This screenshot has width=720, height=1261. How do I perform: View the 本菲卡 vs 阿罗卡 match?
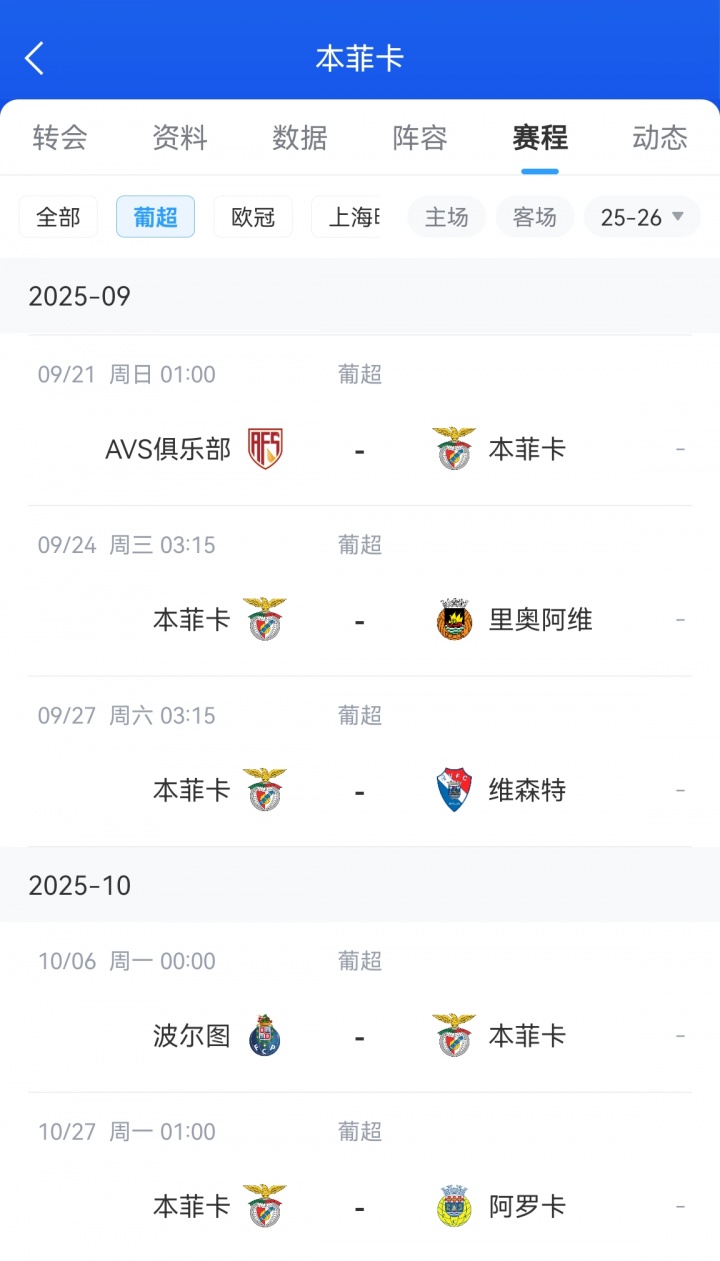360,1206
